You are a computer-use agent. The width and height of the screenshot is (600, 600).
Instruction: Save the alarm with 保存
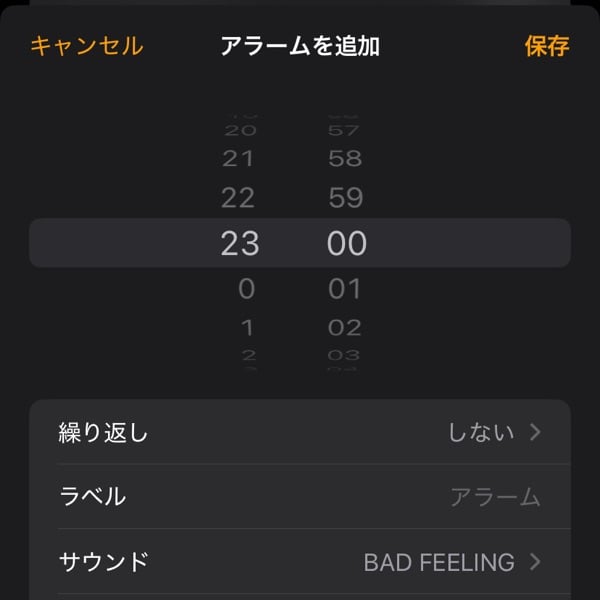[547, 46]
